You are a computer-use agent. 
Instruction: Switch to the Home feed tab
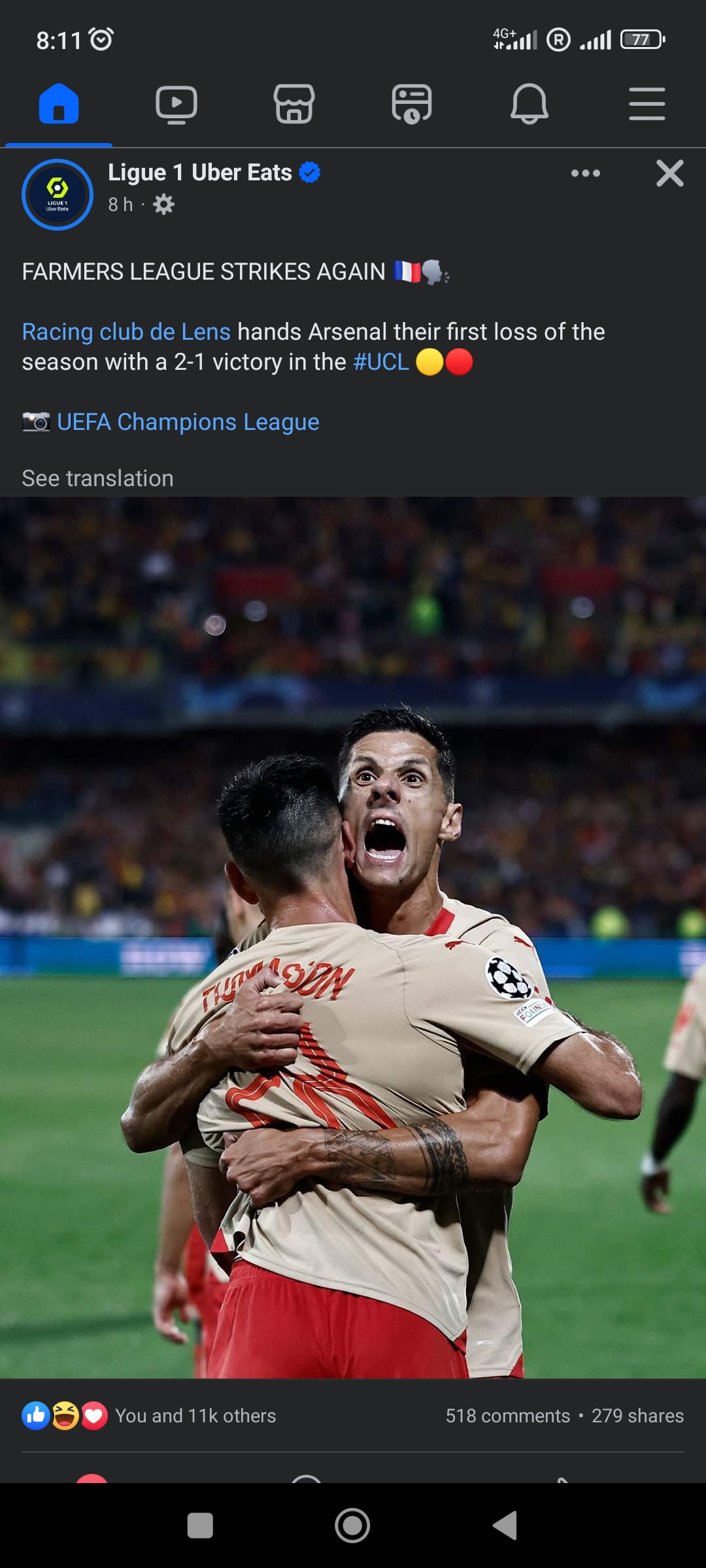point(59,105)
